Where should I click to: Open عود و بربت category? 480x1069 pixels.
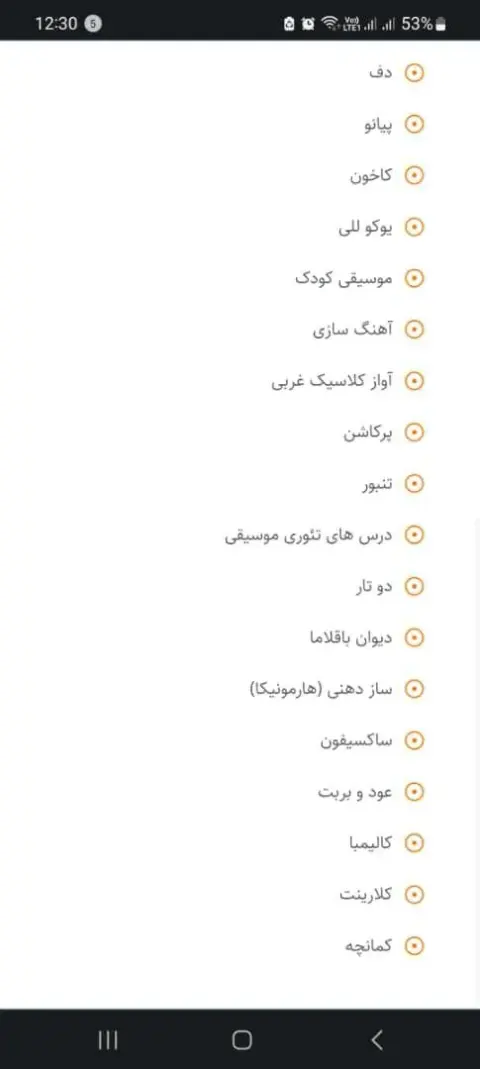click(356, 793)
